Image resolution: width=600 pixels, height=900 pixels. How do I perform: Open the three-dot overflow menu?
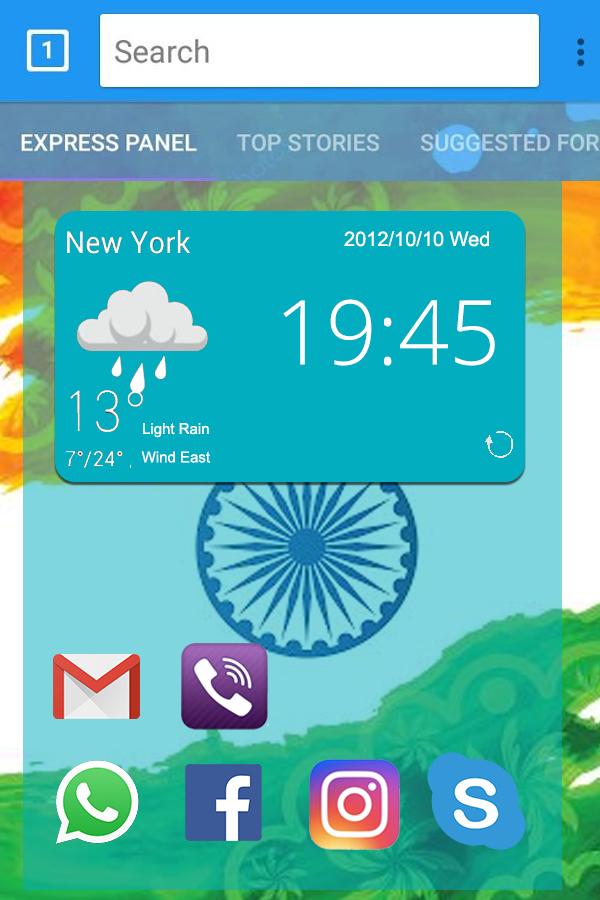(x=580, y=51)
